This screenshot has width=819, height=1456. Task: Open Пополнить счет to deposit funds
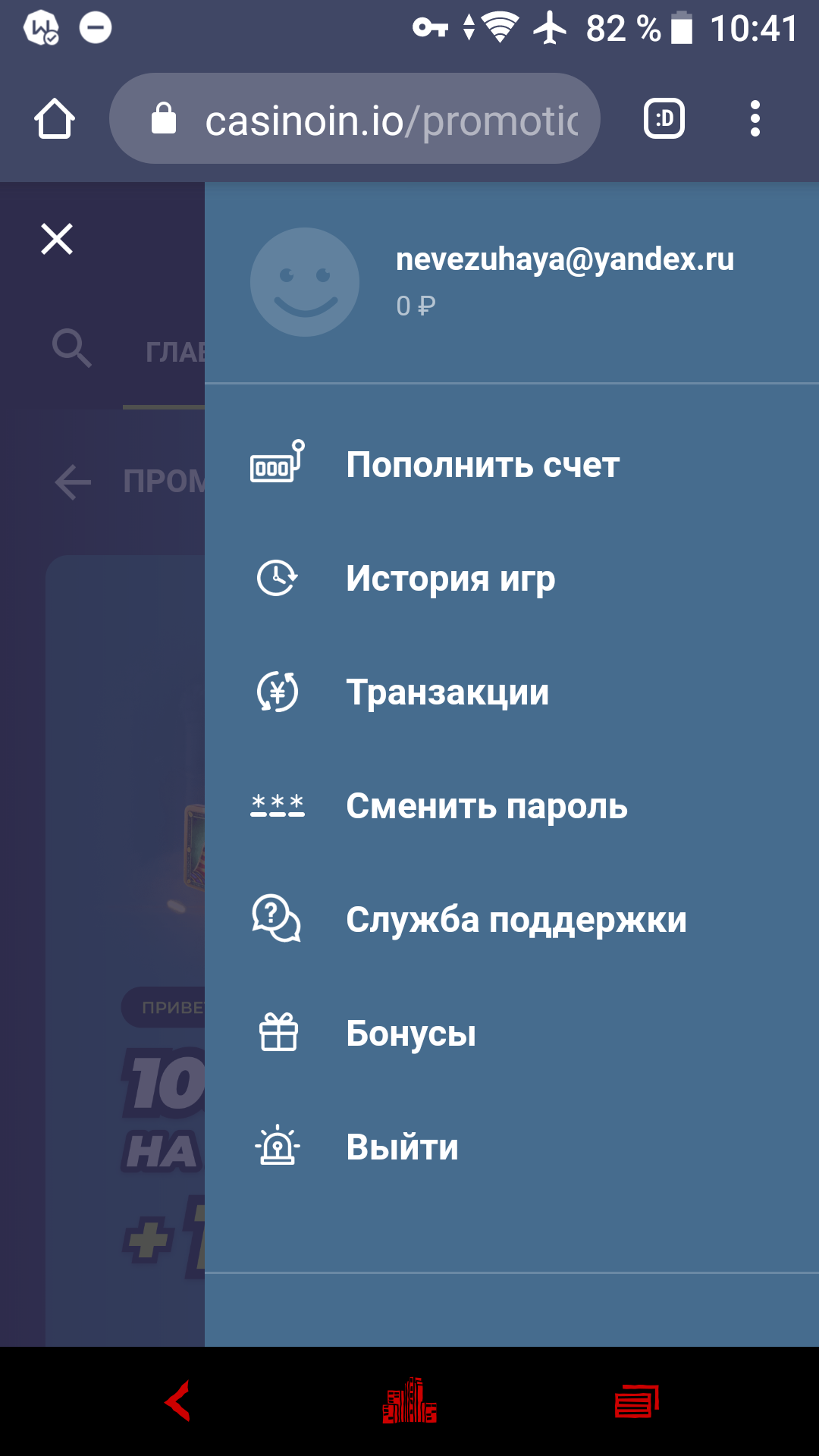pyautogui.click(x=482, y=465)
